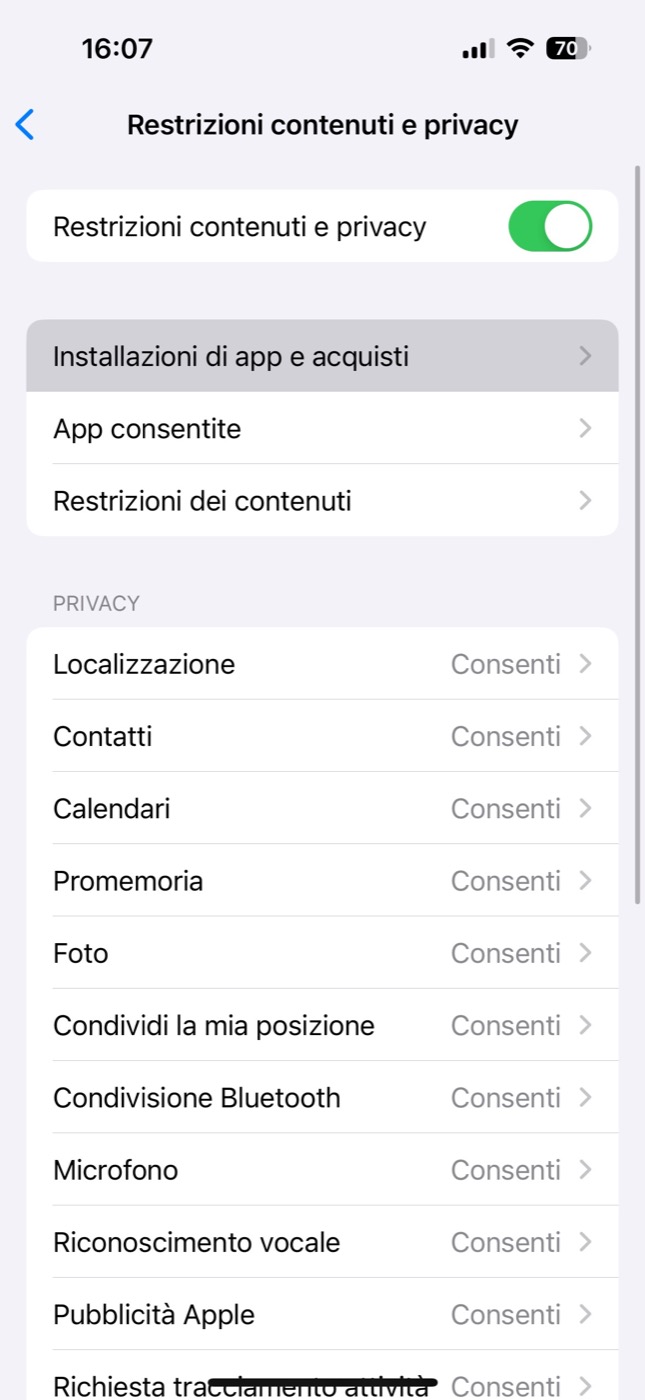The image size is (645, 1400).
Task: Open Localizzazione privacy setting
Action: tap(322, 664)
